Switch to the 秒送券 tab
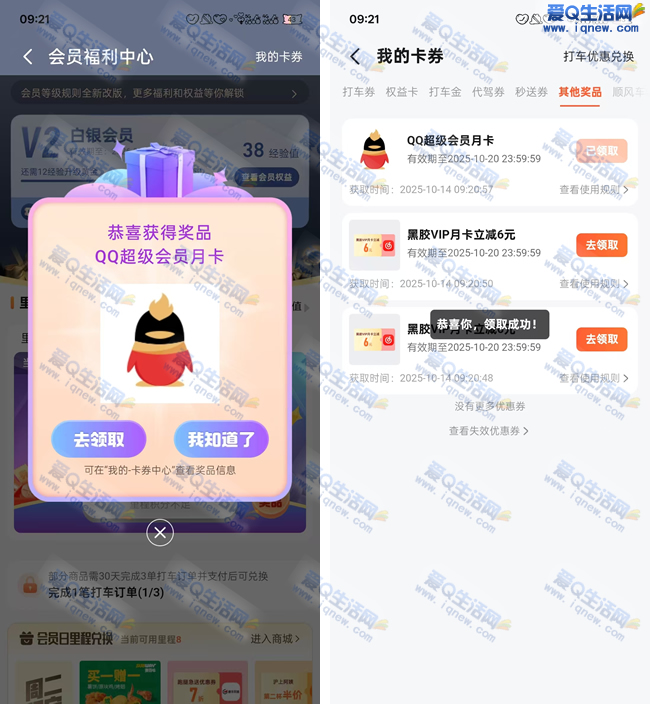650x704 pixels. click(531, 92)
